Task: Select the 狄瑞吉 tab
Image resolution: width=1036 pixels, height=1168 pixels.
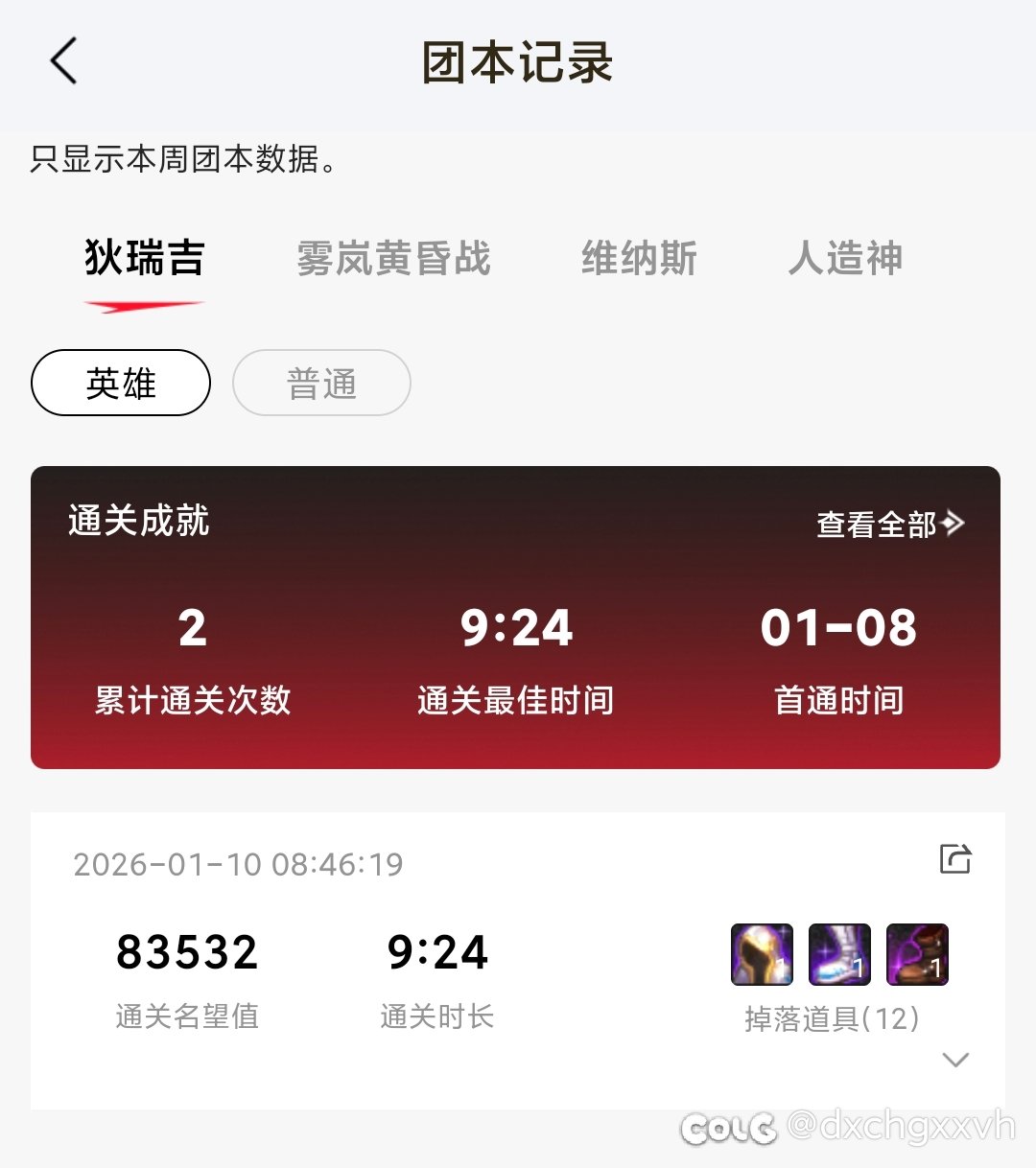Action: pyautogui.click(x=145, y=259)
